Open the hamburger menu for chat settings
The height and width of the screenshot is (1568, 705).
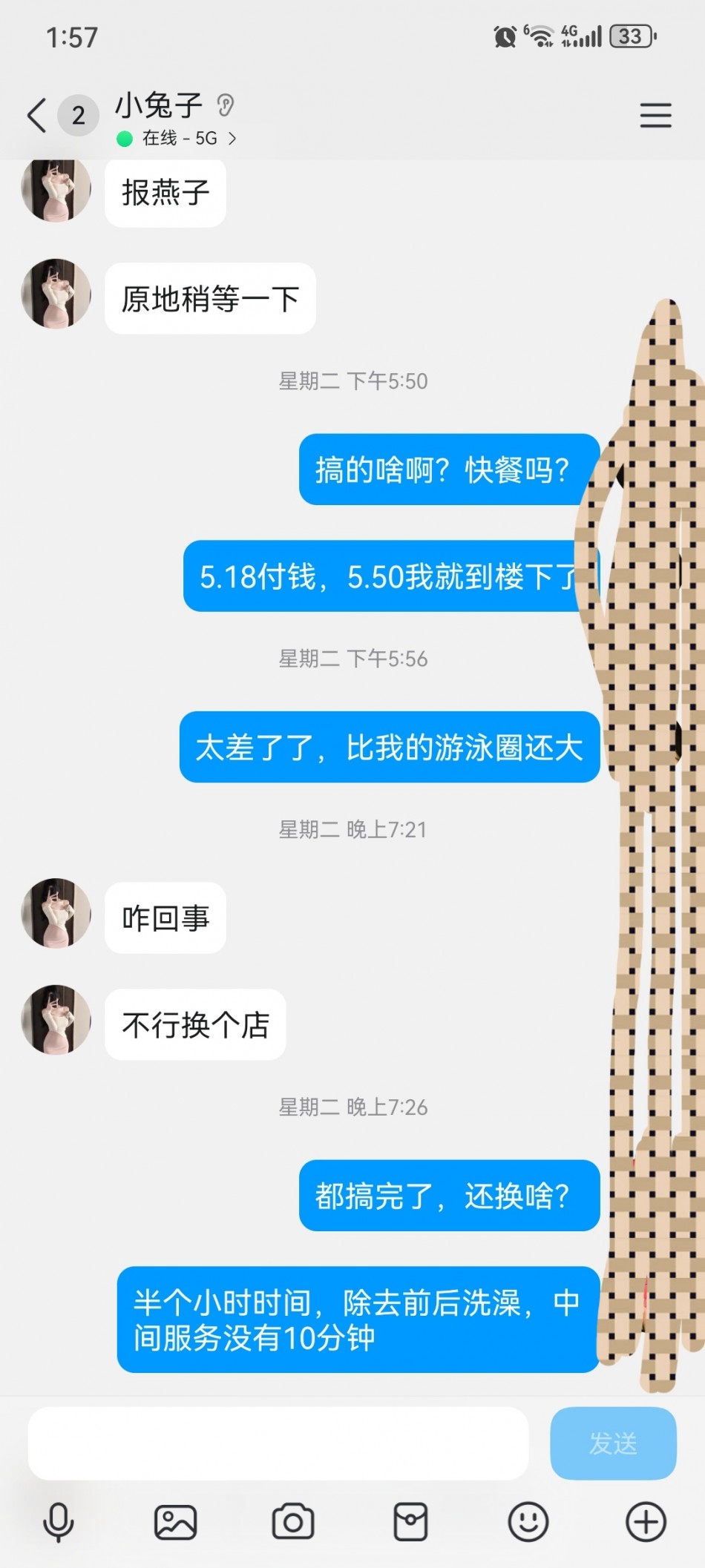655,116
